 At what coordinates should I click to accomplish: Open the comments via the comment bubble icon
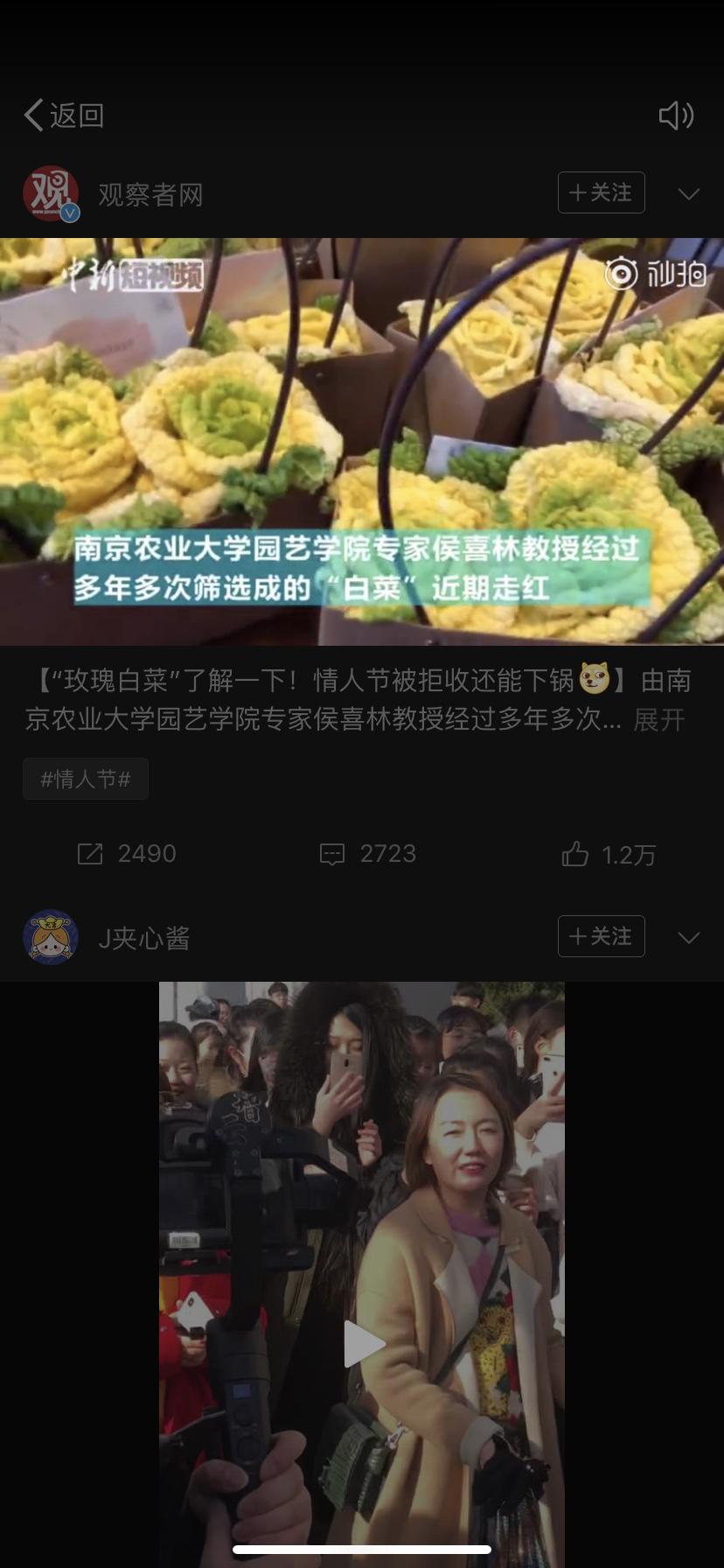click(332, 854)
